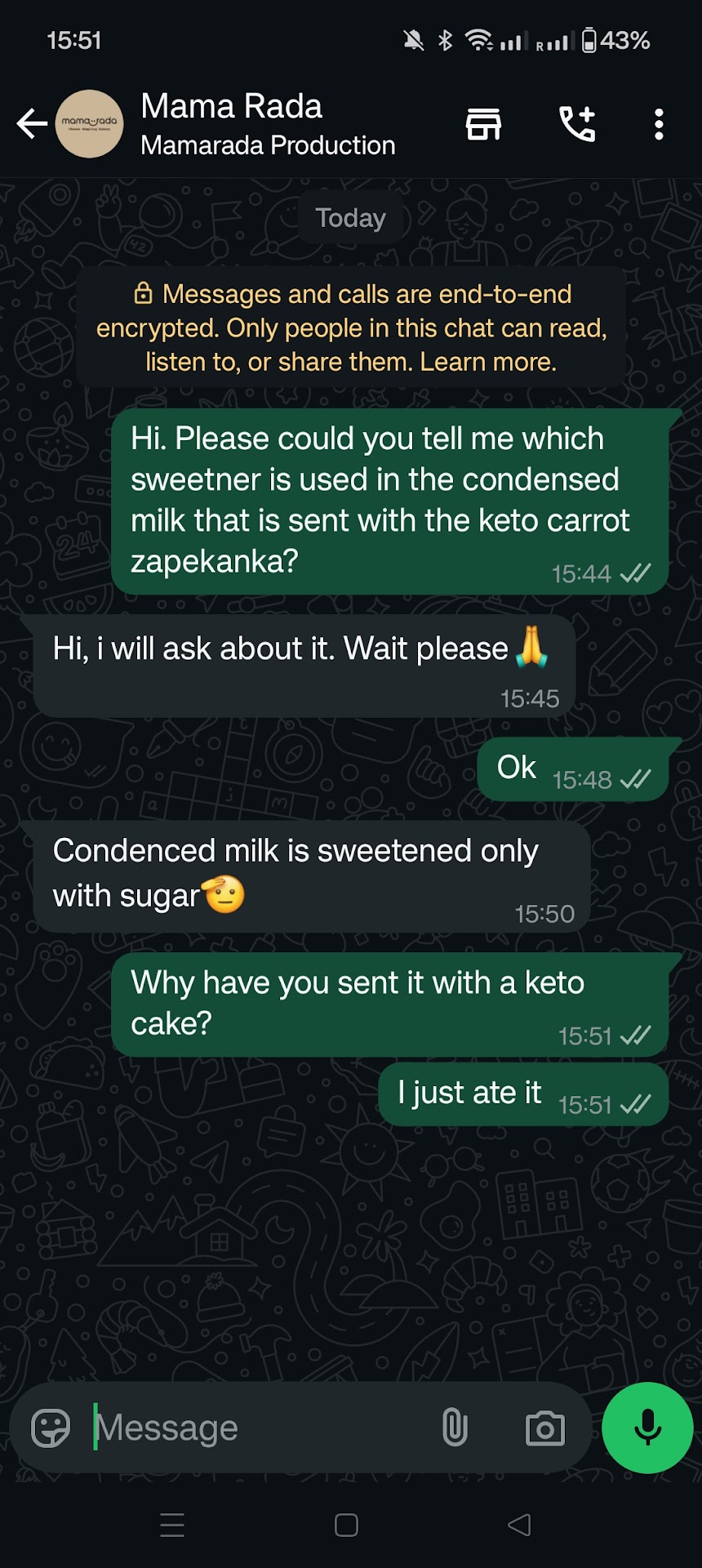Open the emoji and sticker picker
Image resolution: width=702 pixels, height=1568 pixels.
(x=51, y=1428)
